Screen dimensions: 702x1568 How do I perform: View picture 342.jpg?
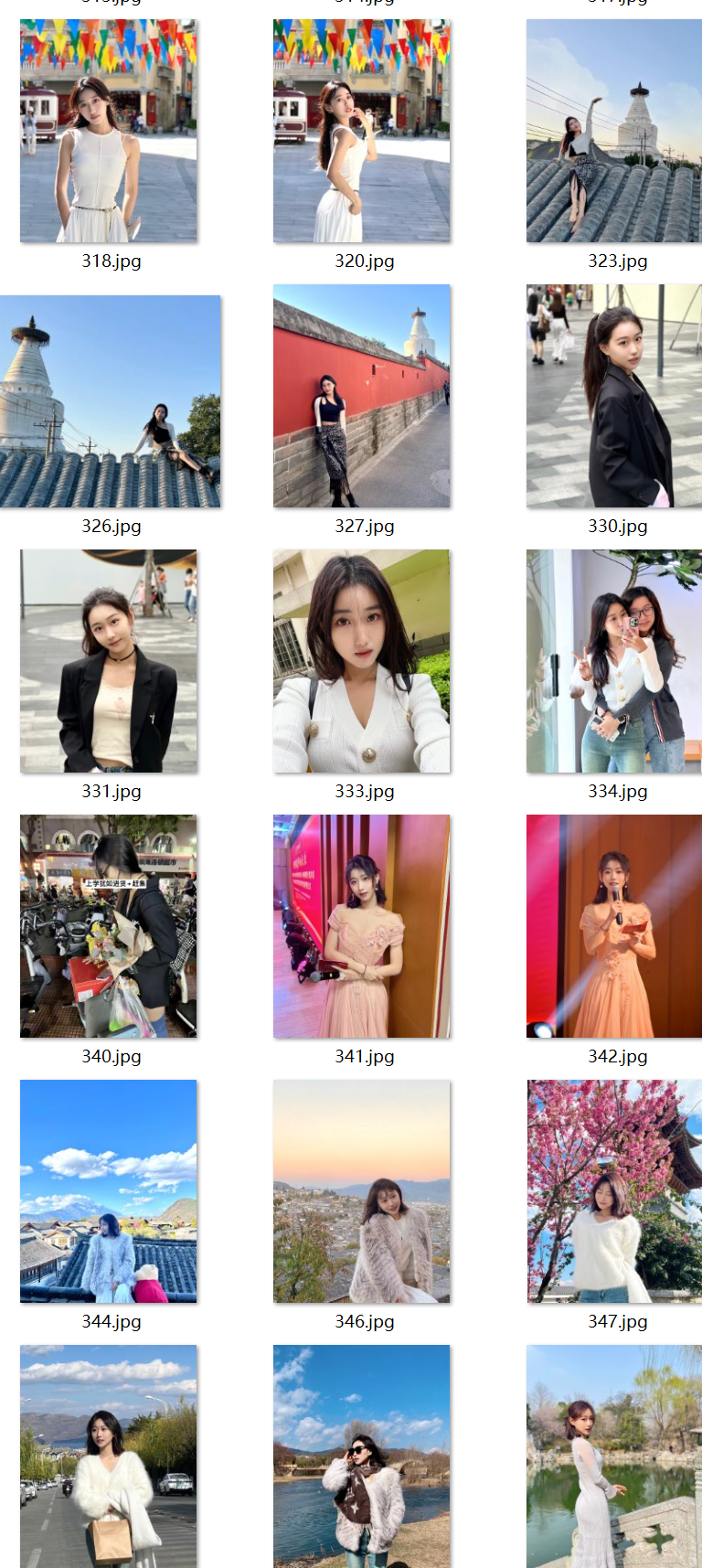click(614, 926)
